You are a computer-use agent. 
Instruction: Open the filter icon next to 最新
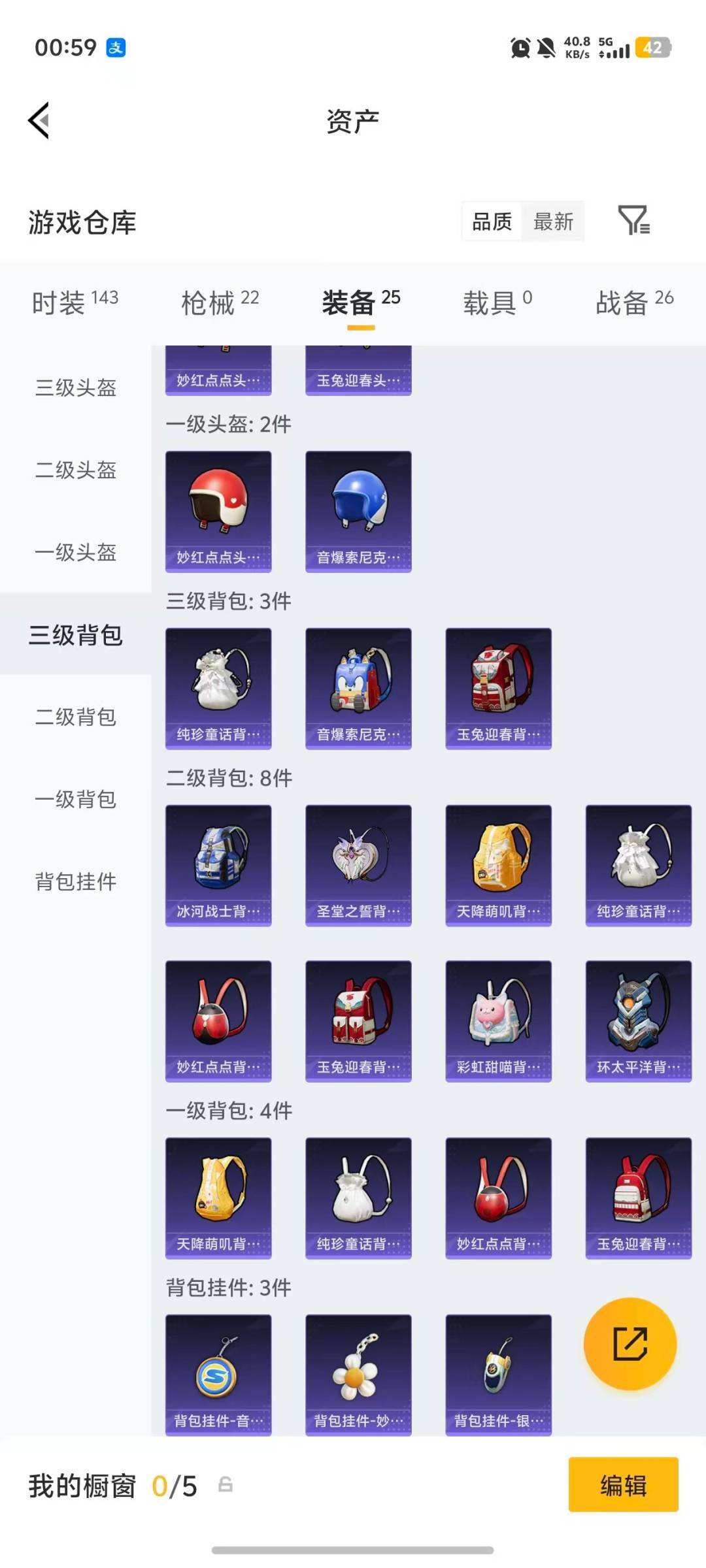pos(633,220)
